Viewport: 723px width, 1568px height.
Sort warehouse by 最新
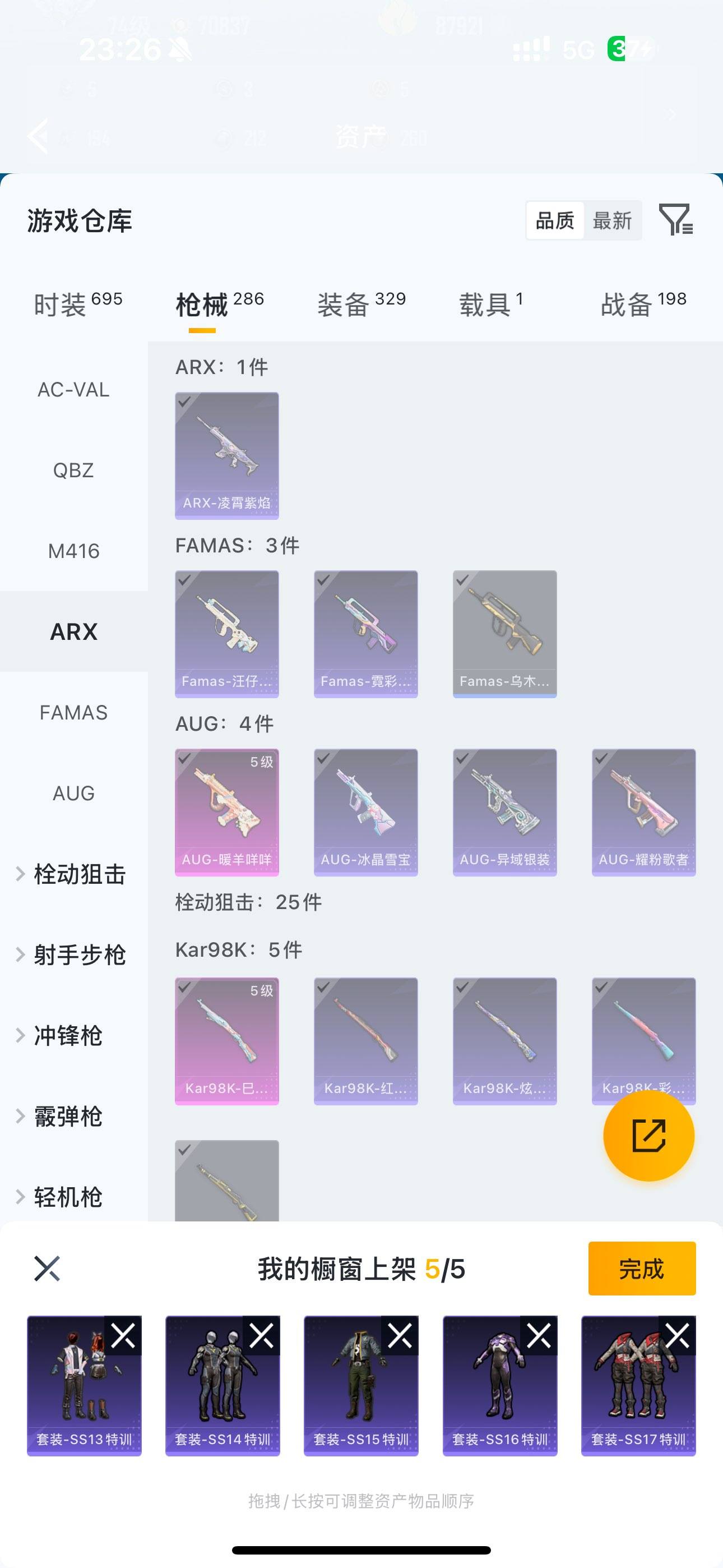[611, 220]
